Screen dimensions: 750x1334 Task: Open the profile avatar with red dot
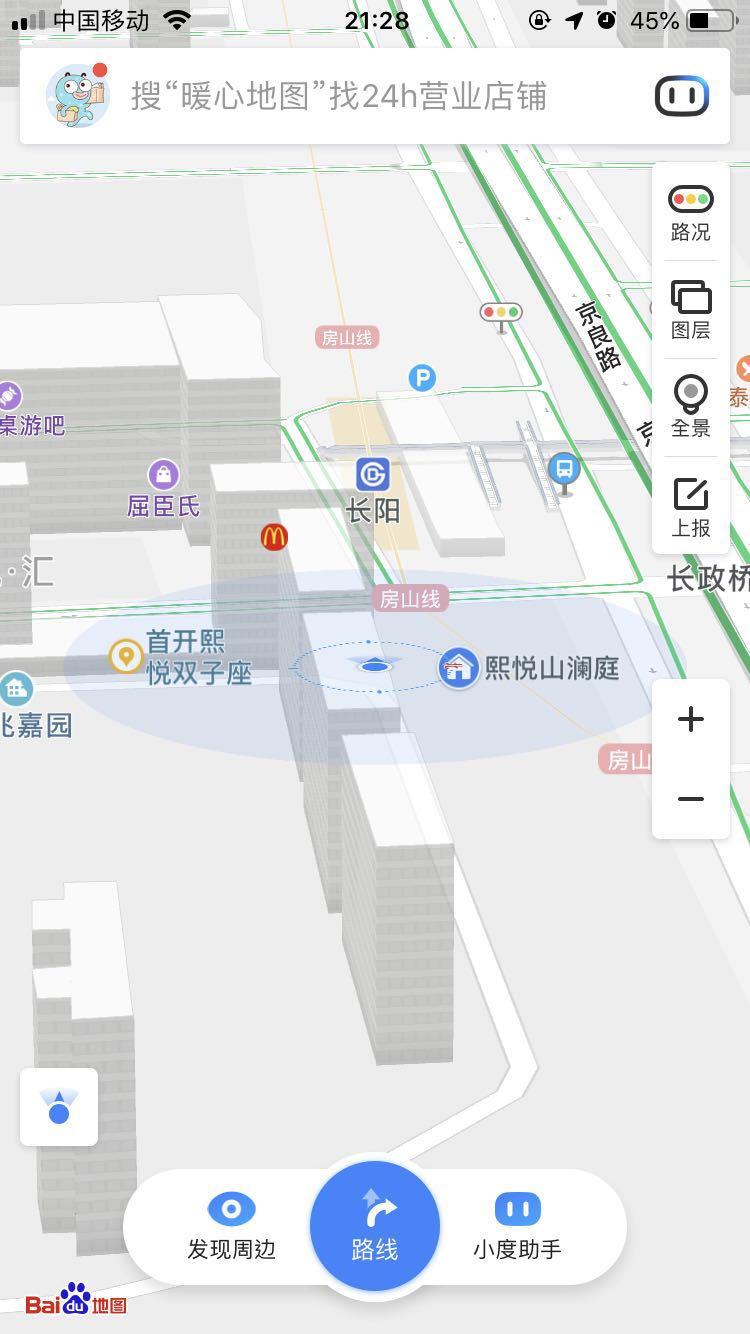point(78,96)
